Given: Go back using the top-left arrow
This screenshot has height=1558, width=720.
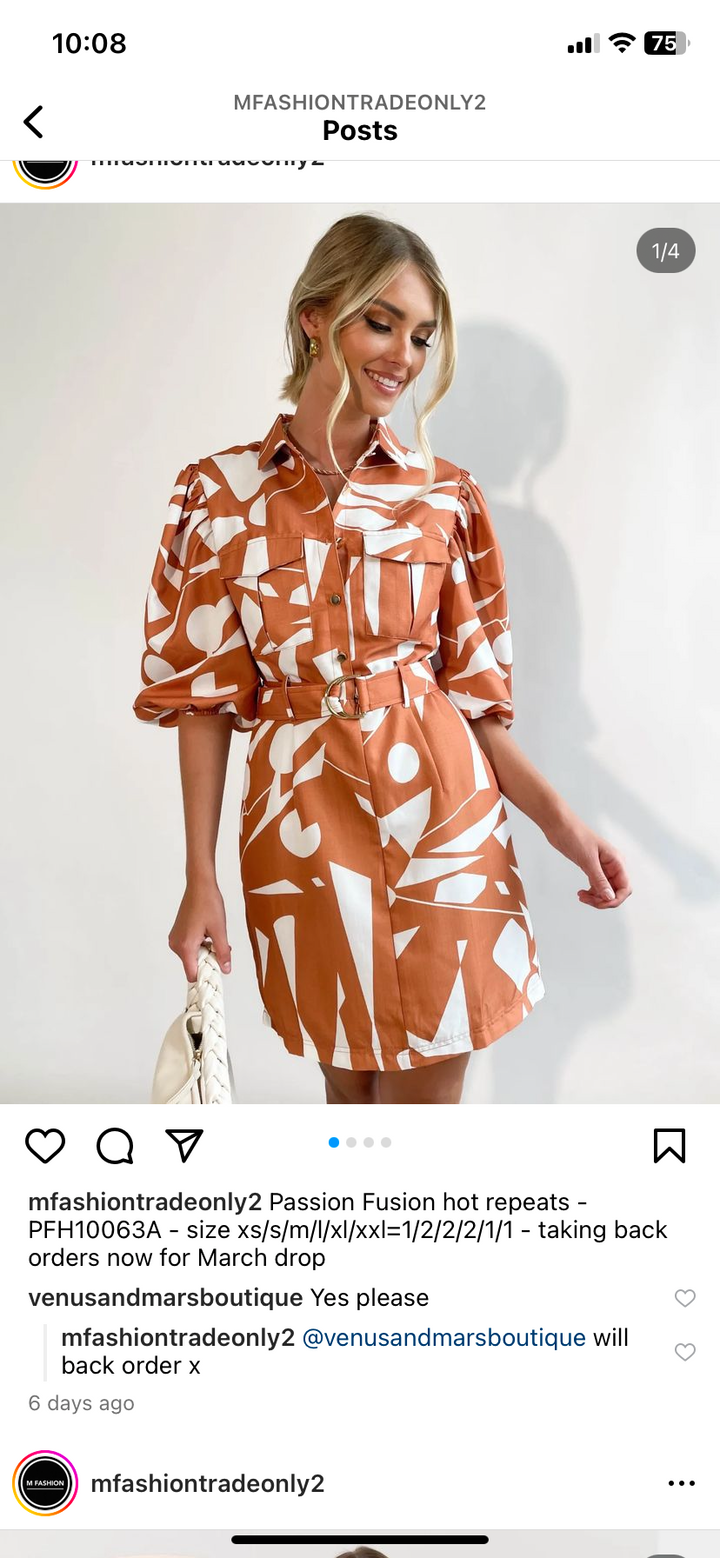Looking at the screenshot, I should (34, 122).
